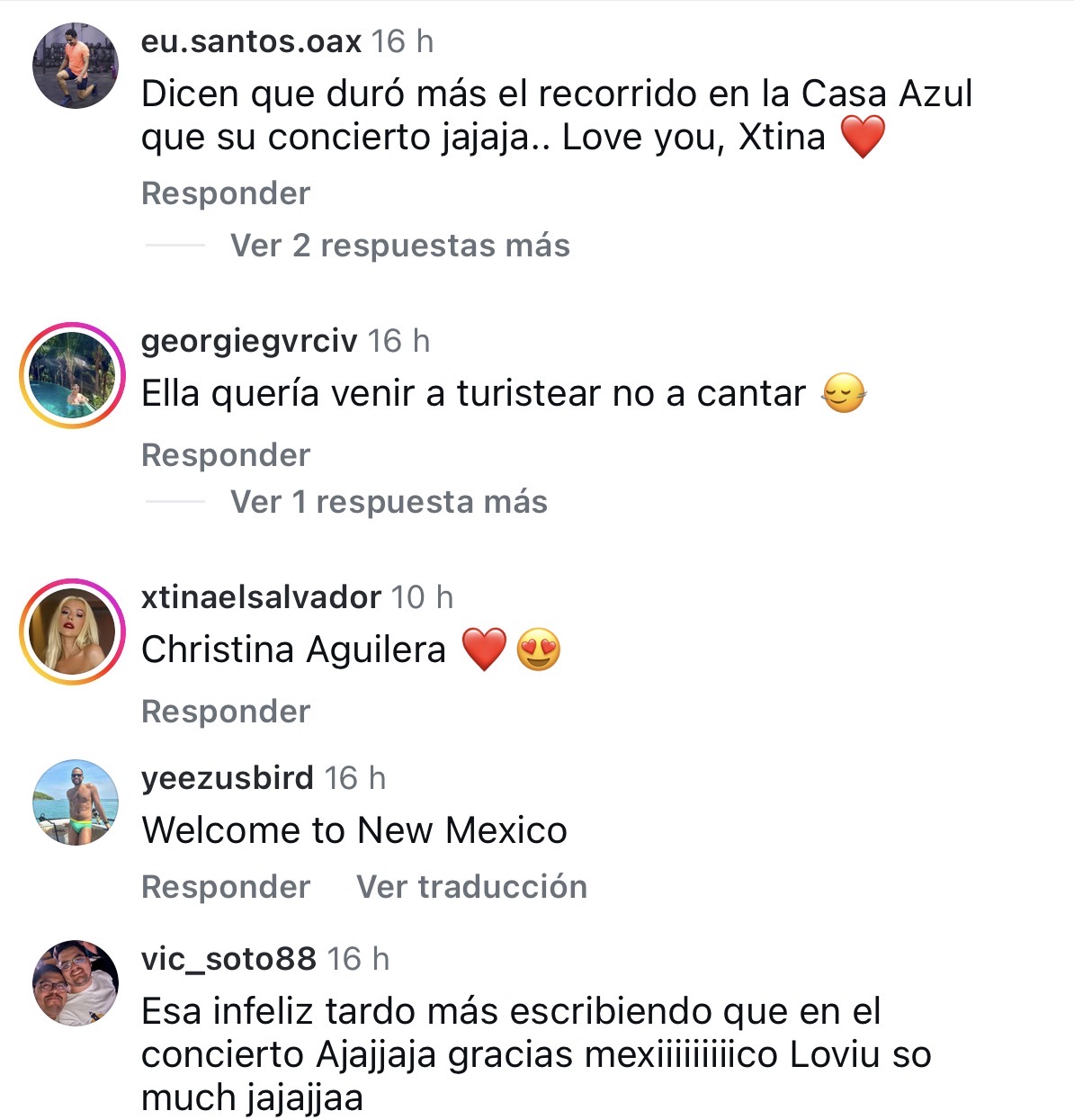The width and height of the screenshot is (1074, 1120).
Task: Expand 1 more reply under georgiegvrciv
Action: (x=389, y=502)
